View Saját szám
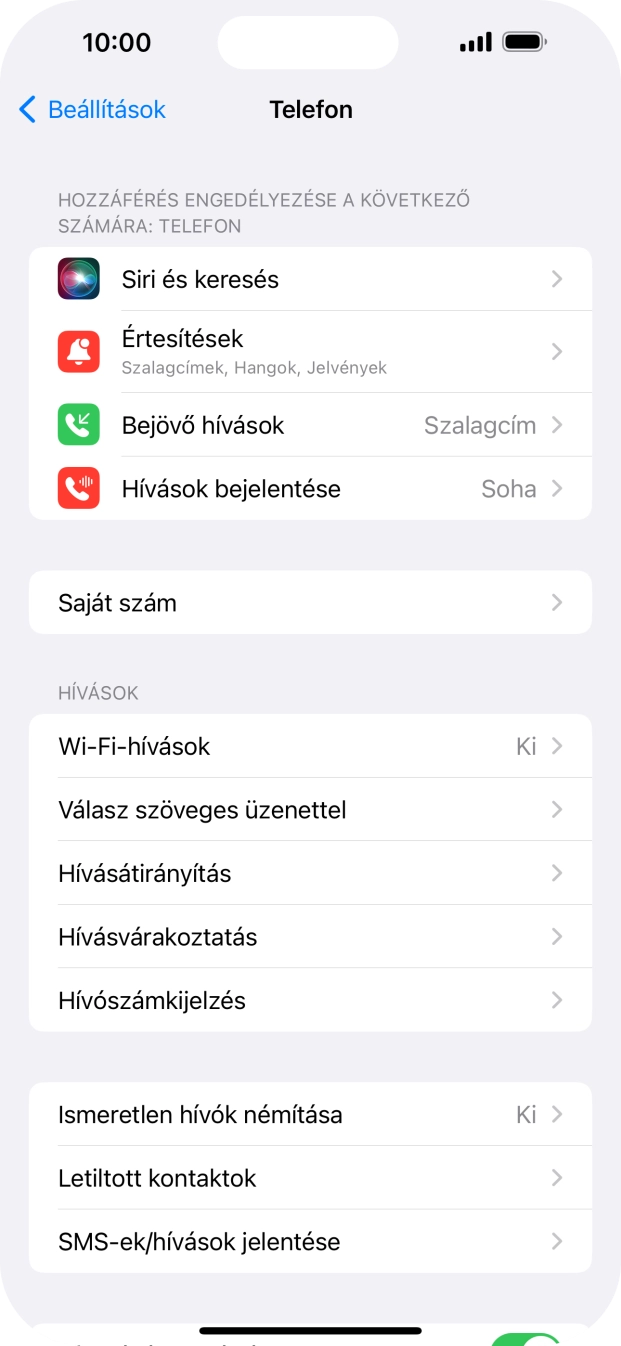621x1346 pixels. point(310,603)
